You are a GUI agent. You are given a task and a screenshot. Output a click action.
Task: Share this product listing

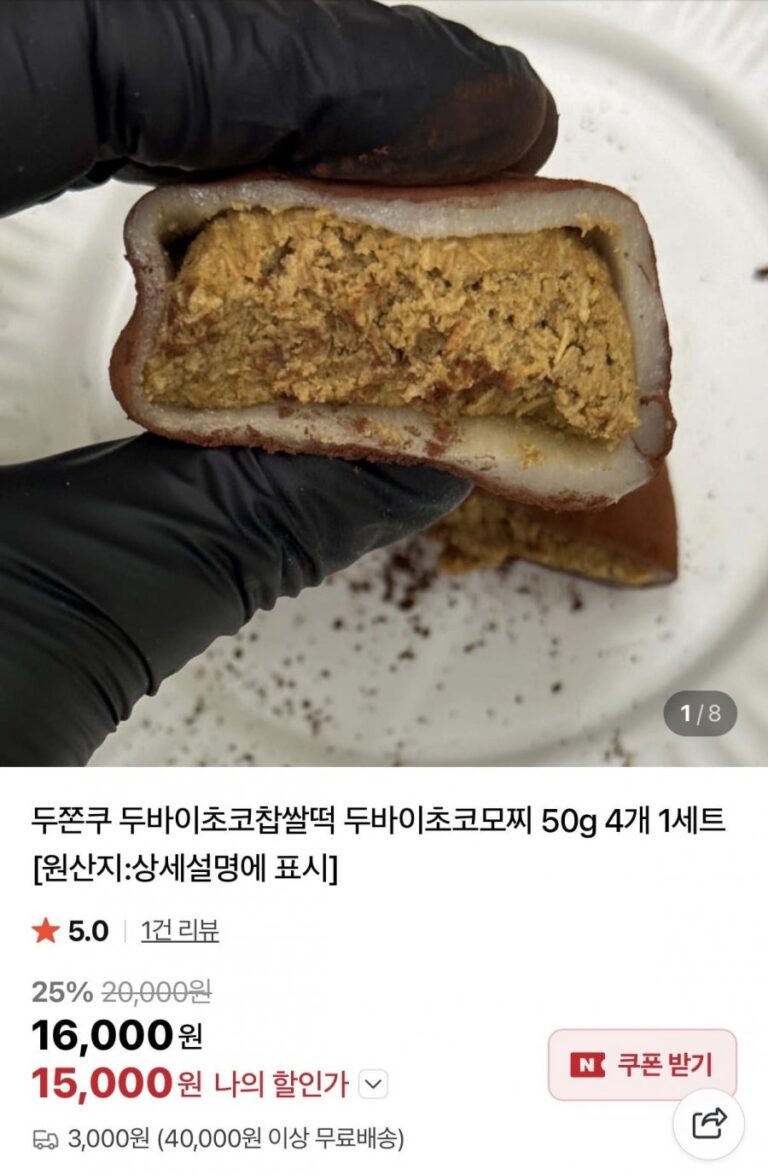point(708,1124)
